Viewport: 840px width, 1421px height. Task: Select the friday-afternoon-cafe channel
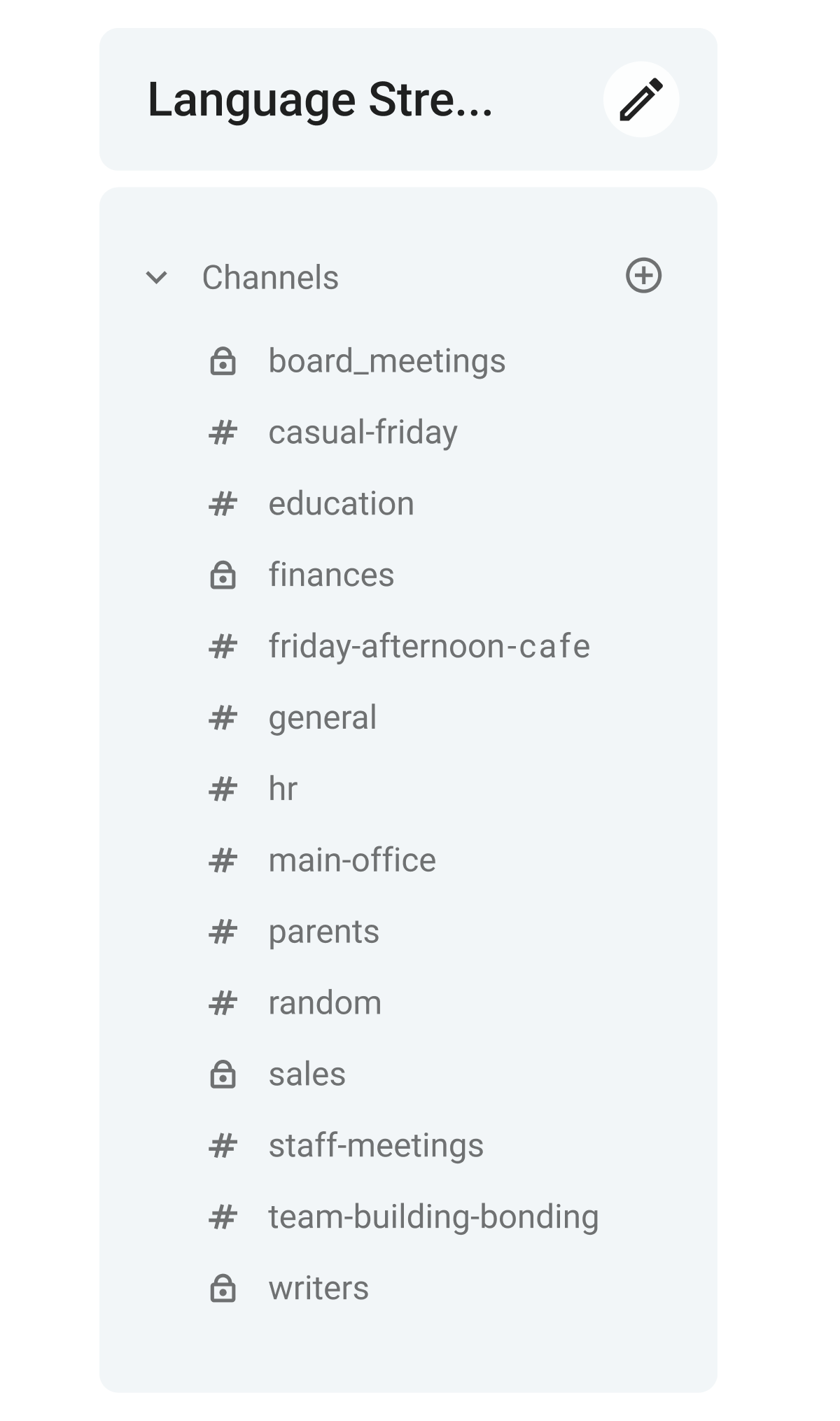coord(408,646)
